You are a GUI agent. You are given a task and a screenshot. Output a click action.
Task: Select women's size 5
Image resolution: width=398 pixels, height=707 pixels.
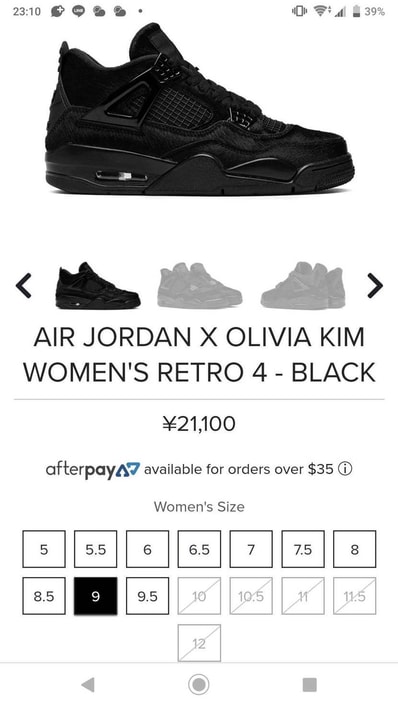(x=44, y=549)
